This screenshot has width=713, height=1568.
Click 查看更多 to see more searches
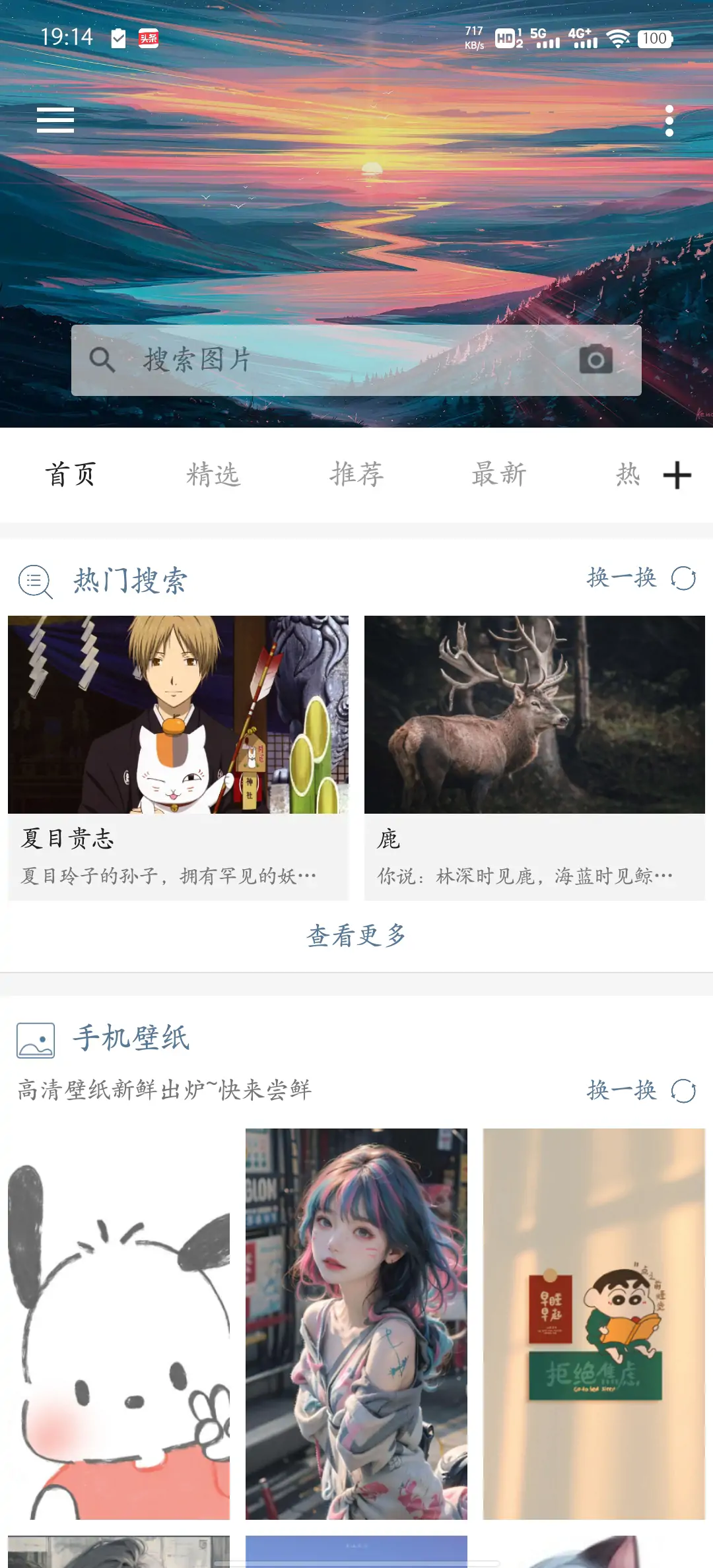tap(355, 936)
